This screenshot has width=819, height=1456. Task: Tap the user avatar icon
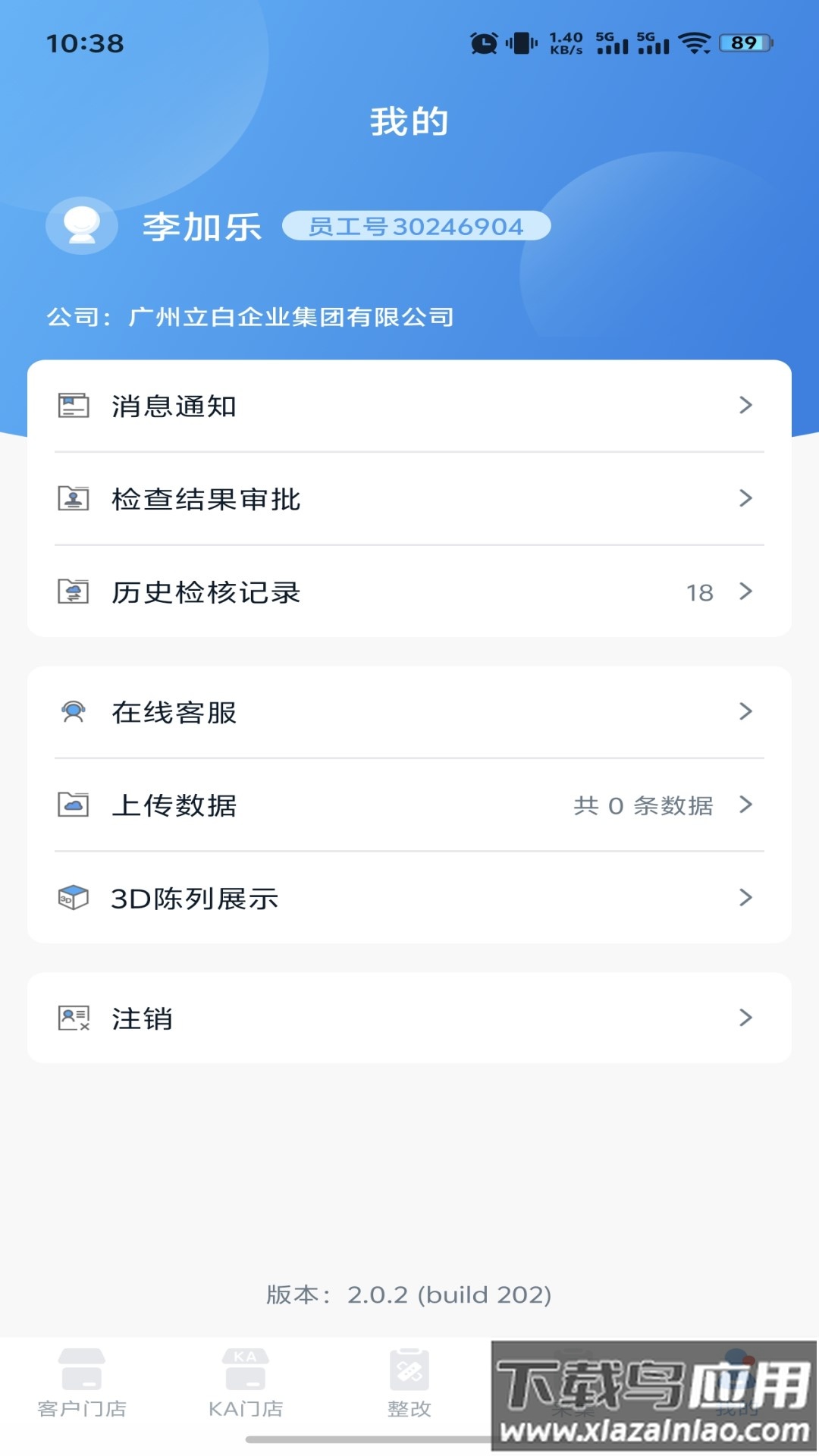[x=81, y=225]
